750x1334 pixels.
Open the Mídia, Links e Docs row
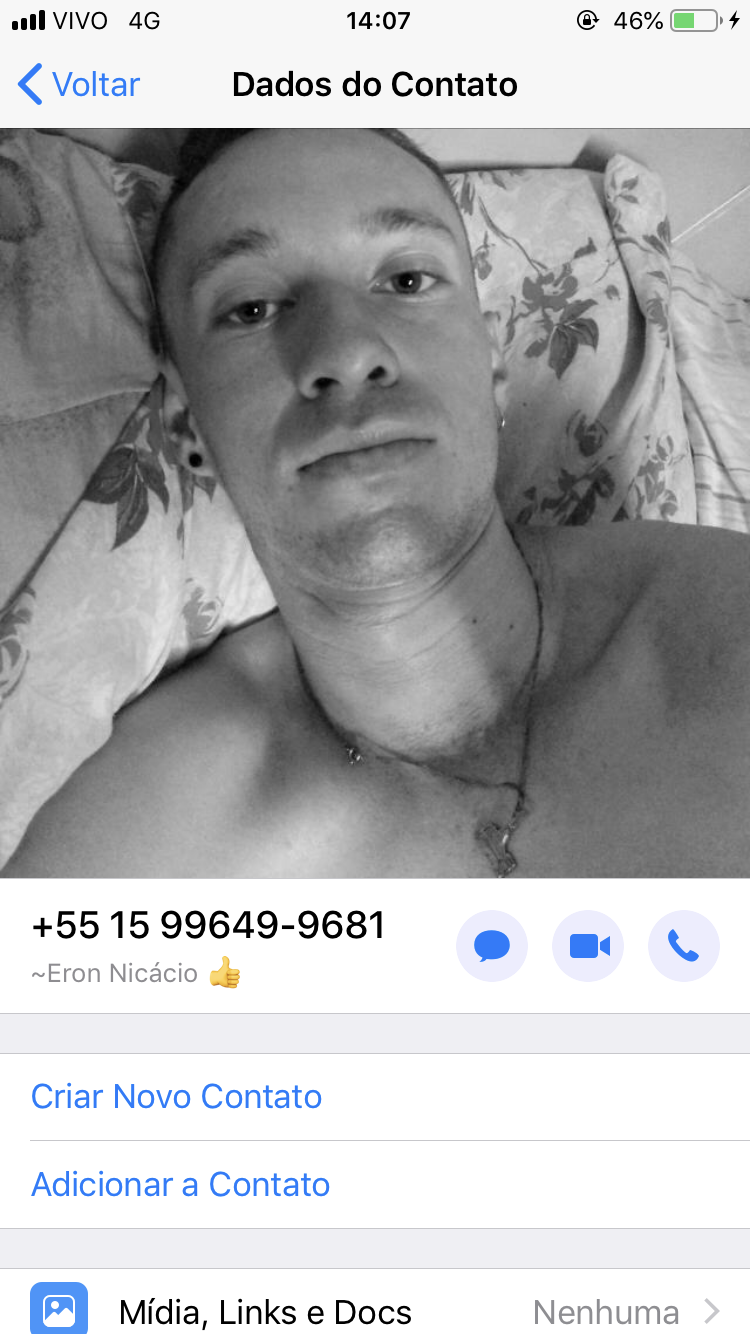coord(375,1305)
